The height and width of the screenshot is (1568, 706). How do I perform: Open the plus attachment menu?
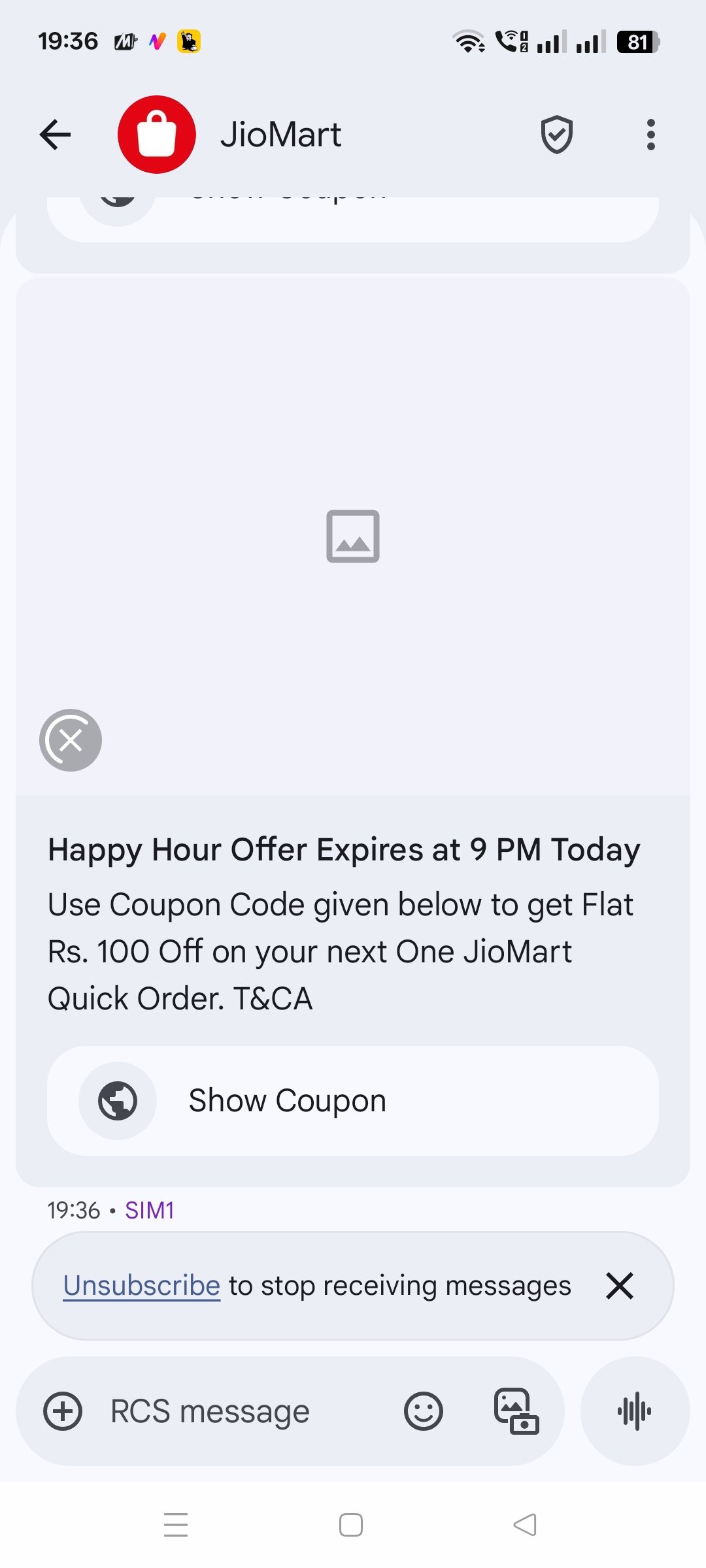pyautogui.click(x=63, y=1411)
